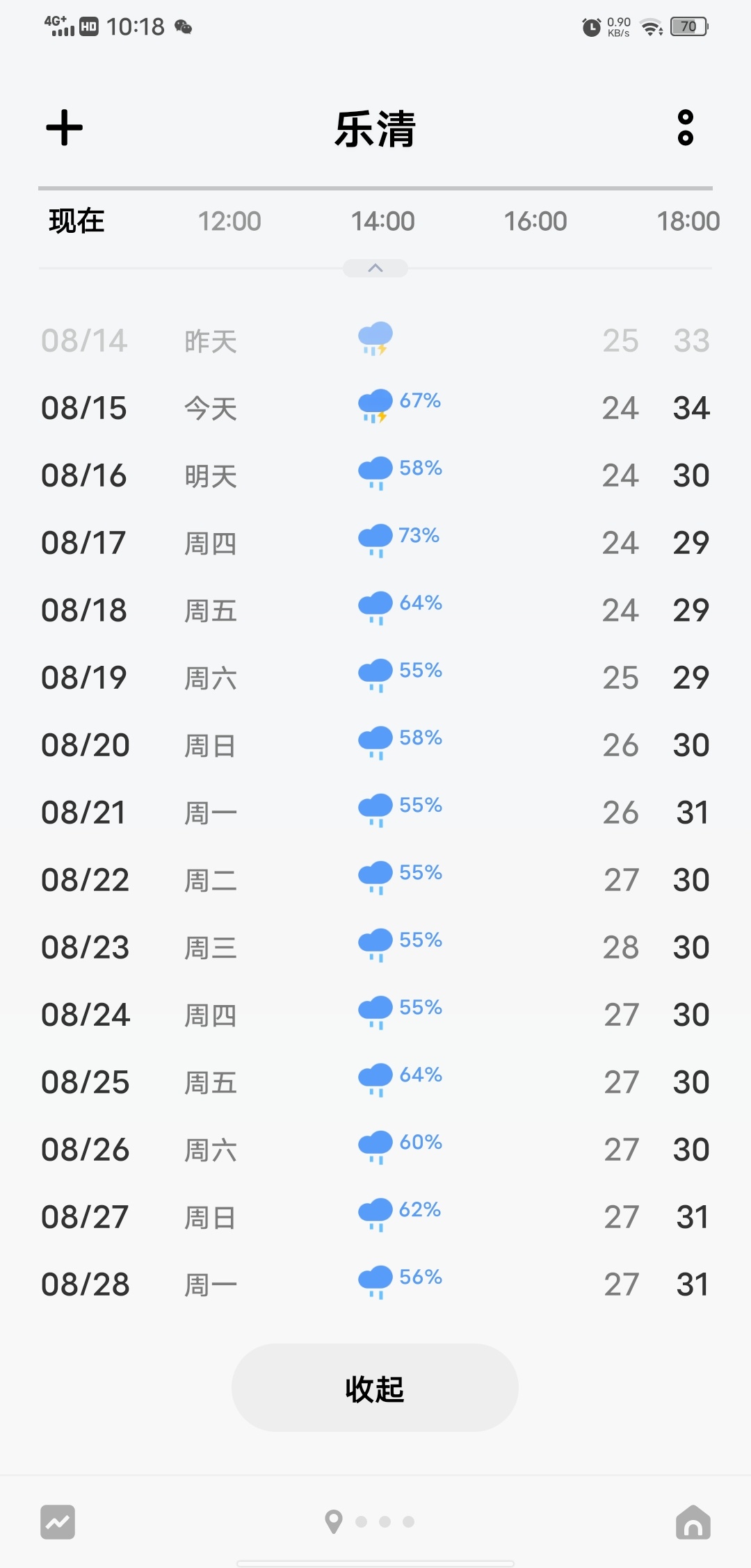Open the three-dot overflow menu
Viewport: 751px width, 1568px height.
[x=686, y=128]
